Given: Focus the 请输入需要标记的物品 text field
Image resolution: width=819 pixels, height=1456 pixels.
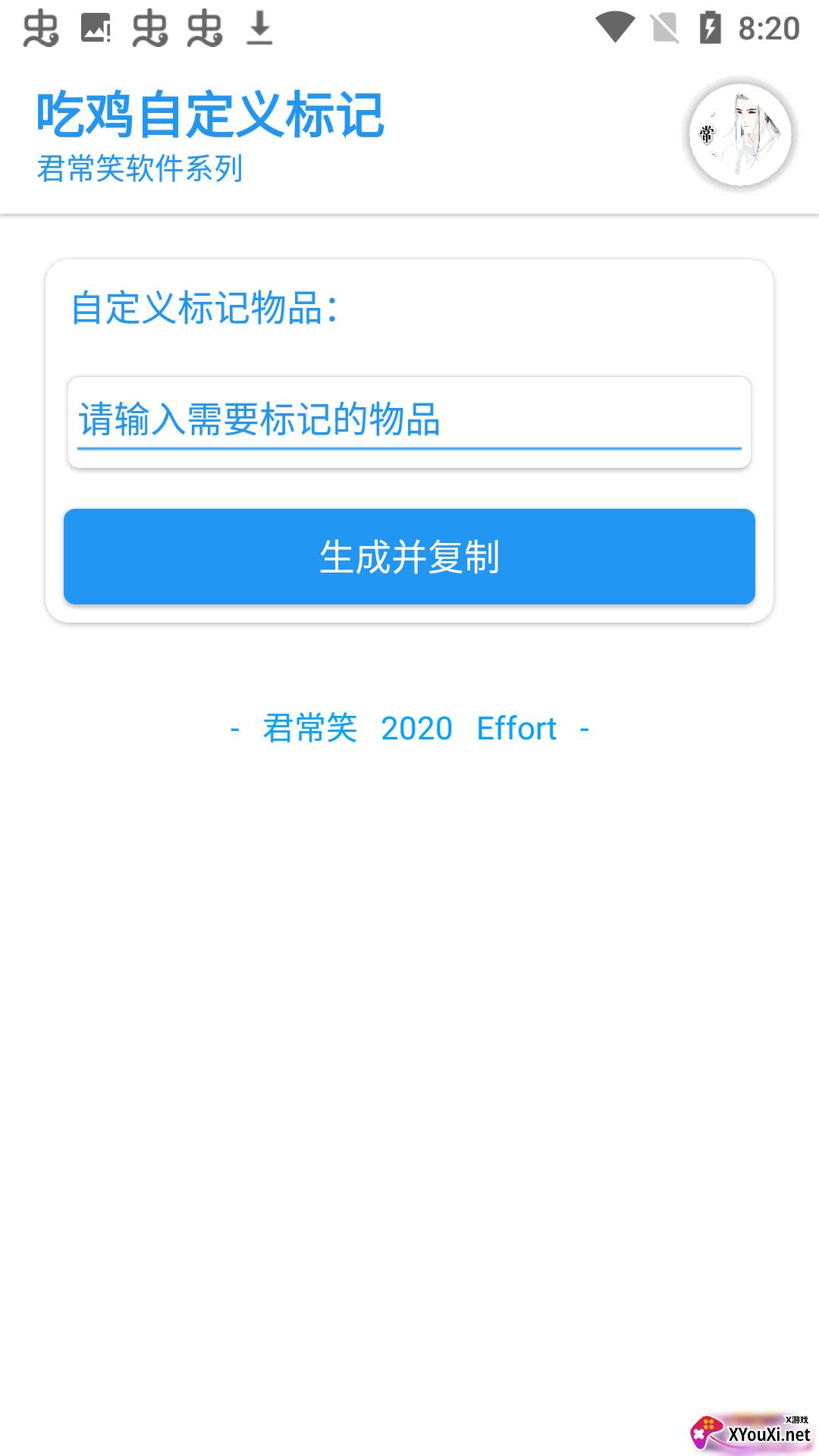Looking at the screenshot, I should [x=409, y=421].
